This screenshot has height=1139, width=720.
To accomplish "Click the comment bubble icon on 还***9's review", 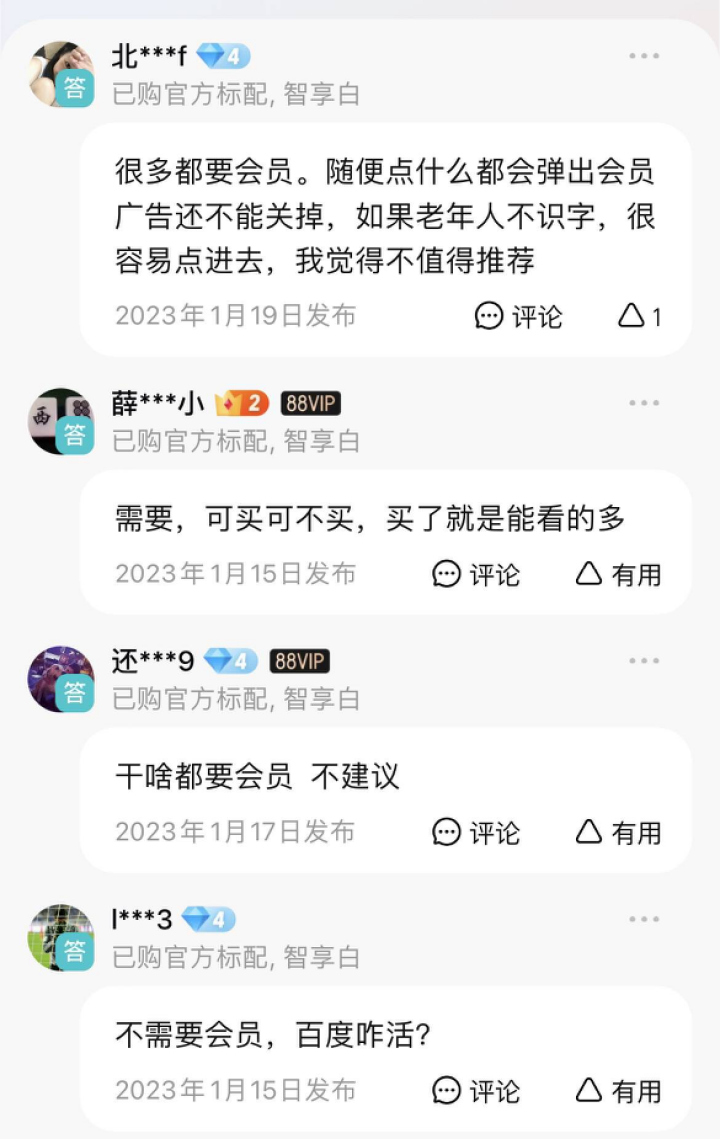I will [444, 832].
